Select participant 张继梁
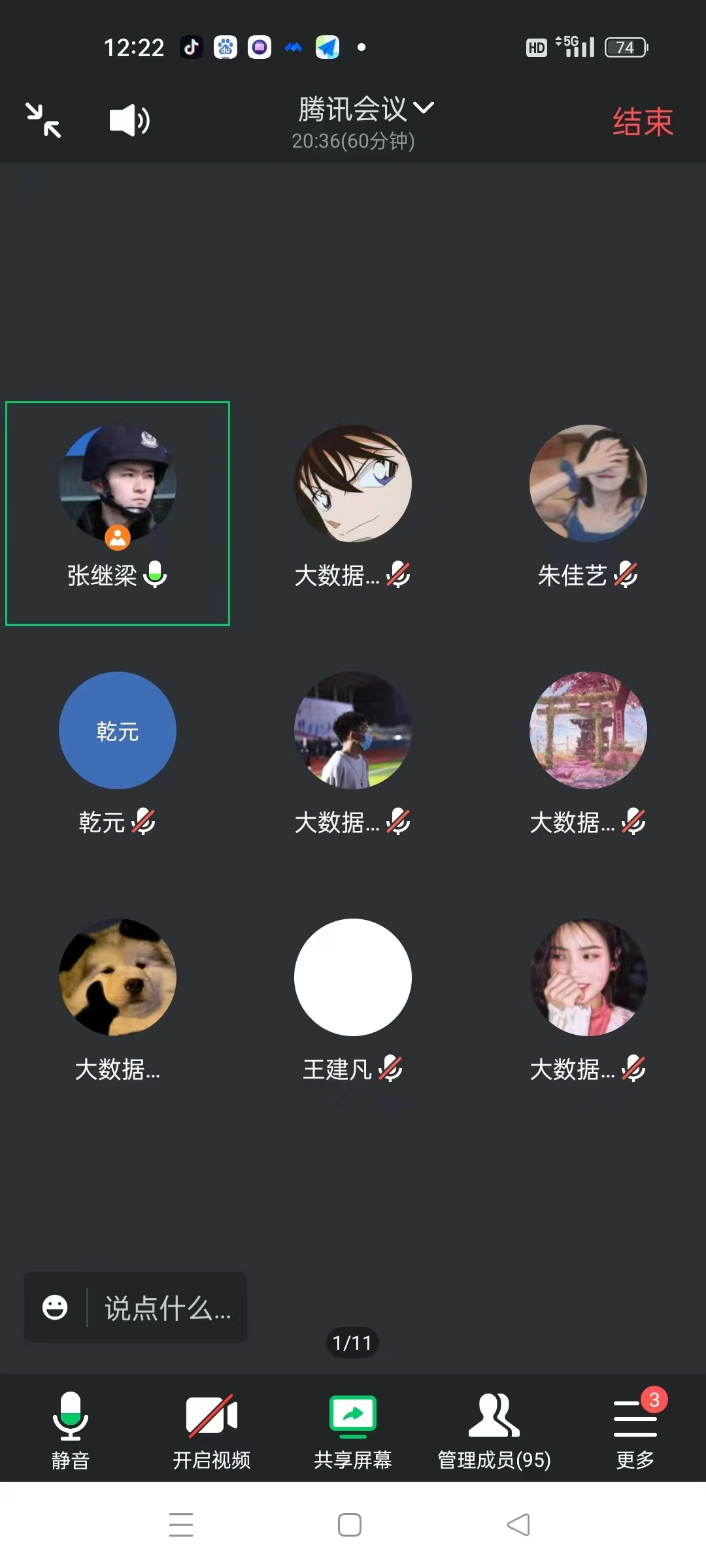This screenshot has height=1568, width=706. 118,514
